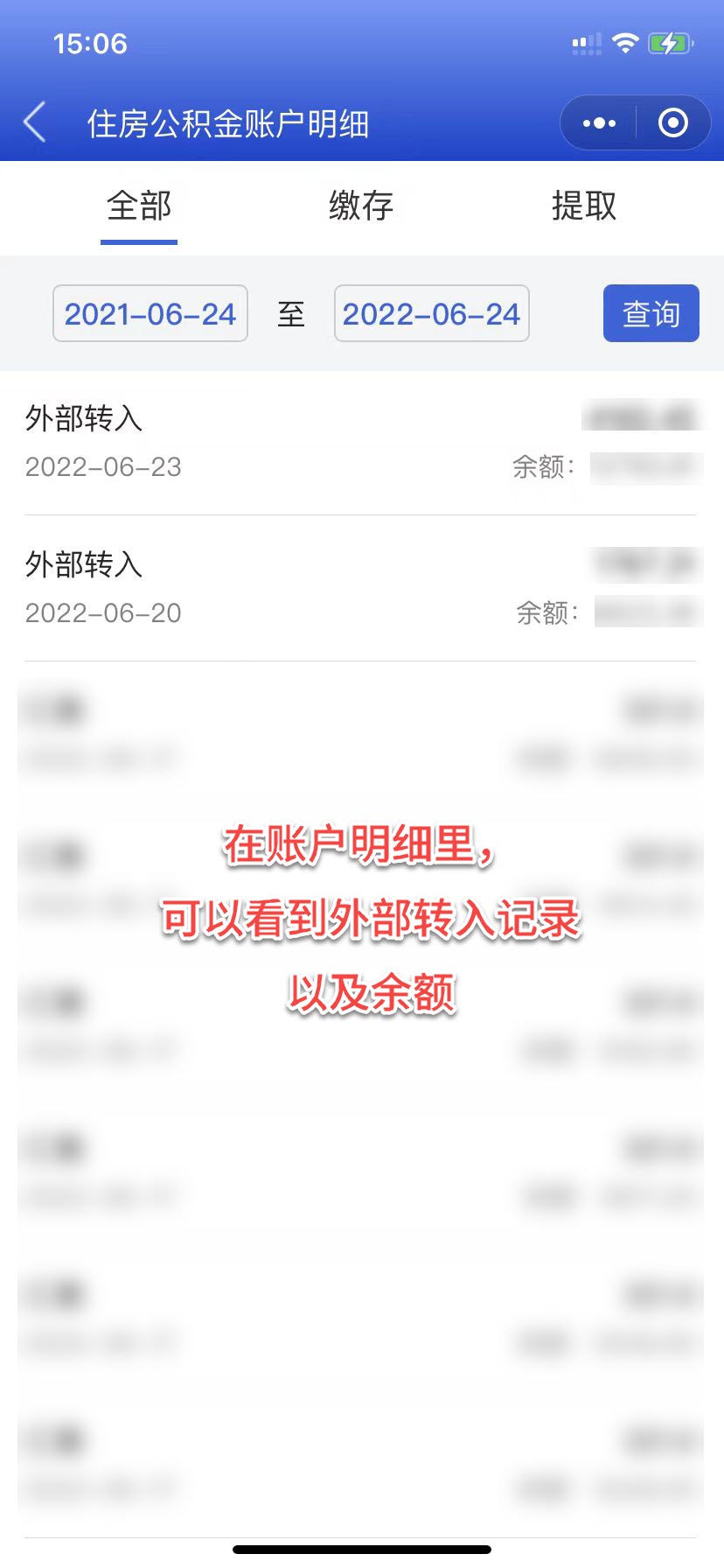Open the start date picker 2021-06-24
Image resolution: width=724 pixels, height=1568 pixels.
coord(150,313)
